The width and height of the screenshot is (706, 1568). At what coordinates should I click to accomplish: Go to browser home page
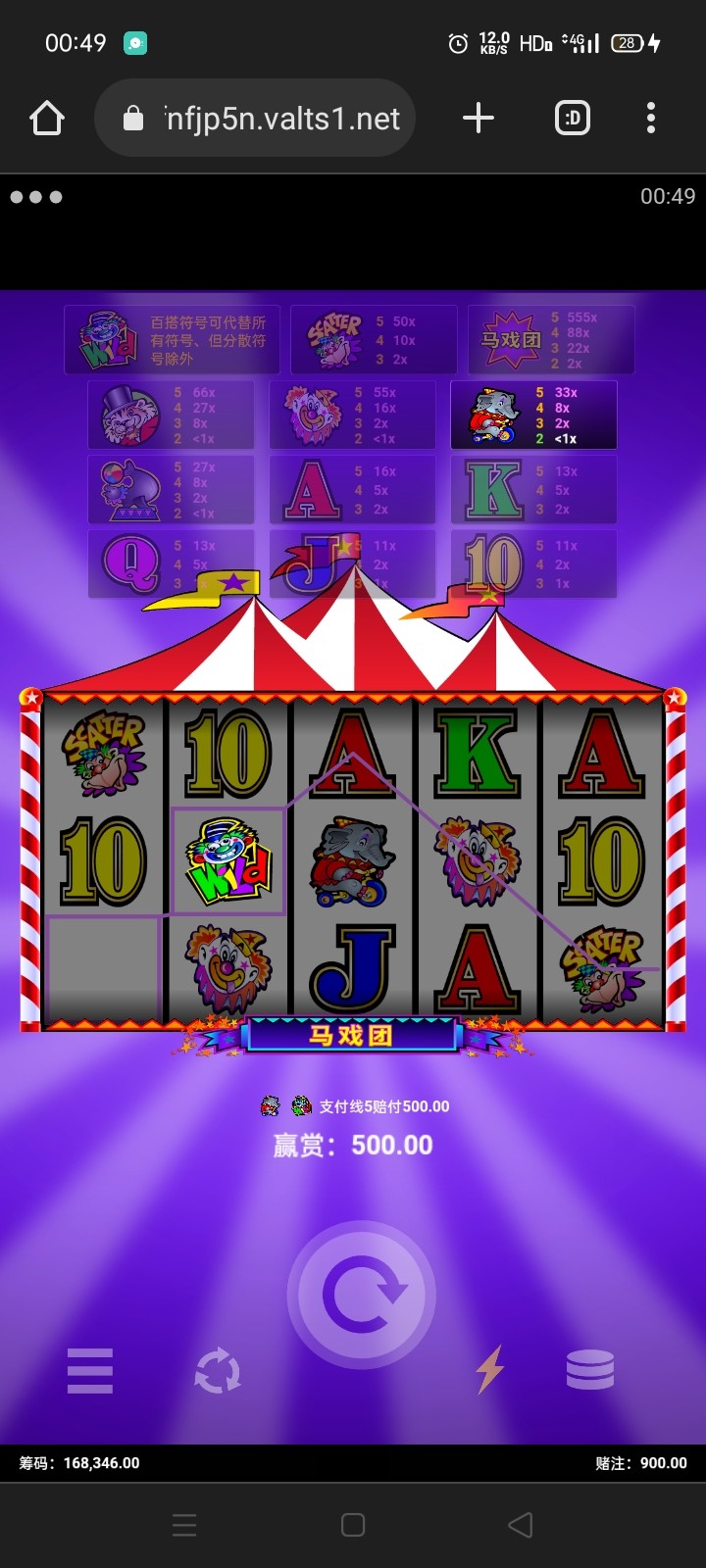pos(47,119)
